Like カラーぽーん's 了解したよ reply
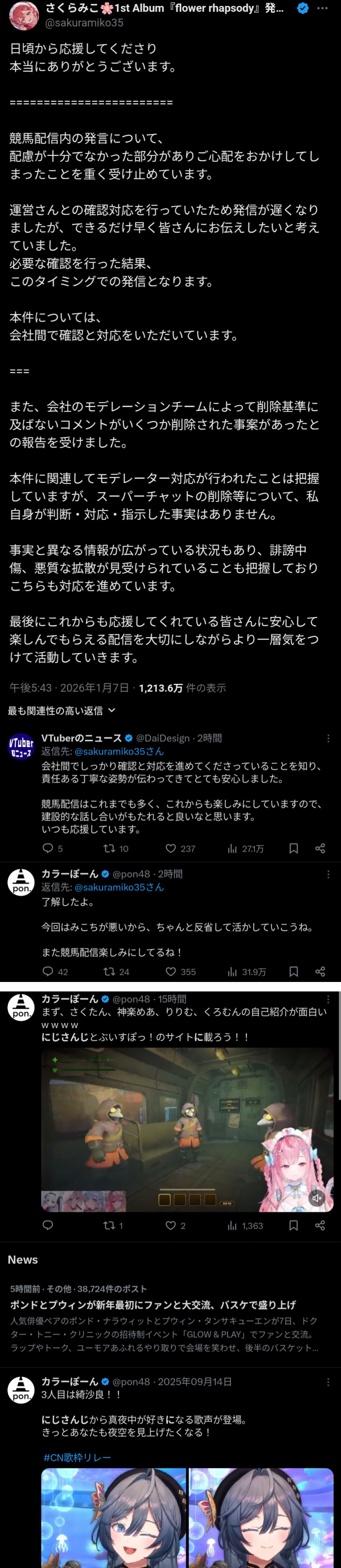The width and height of the screenshot is (341, 1568). (x=171, y=971)
